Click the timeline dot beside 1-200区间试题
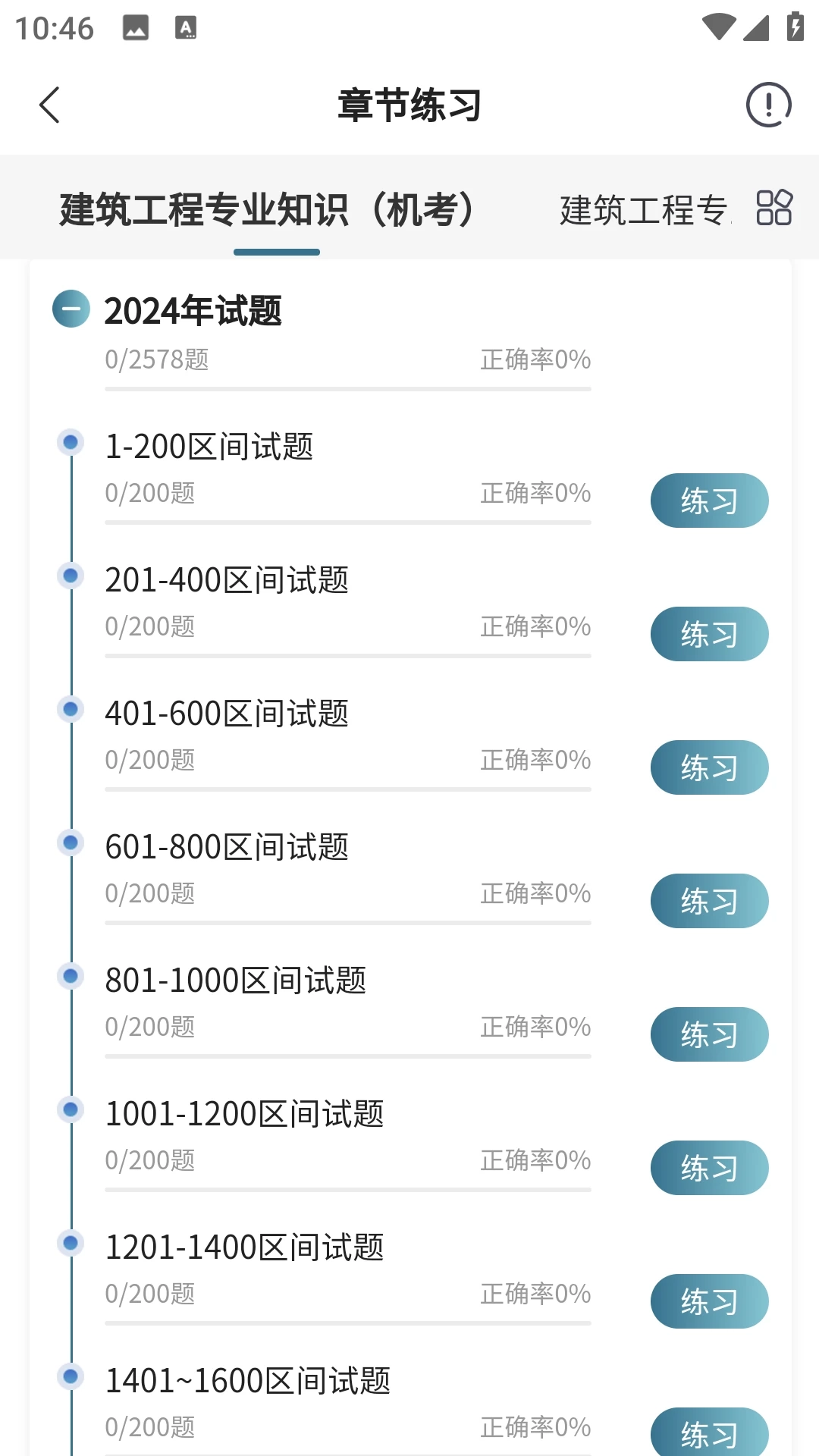Viewport: 819px width, 1456px height. coord(71,443)
